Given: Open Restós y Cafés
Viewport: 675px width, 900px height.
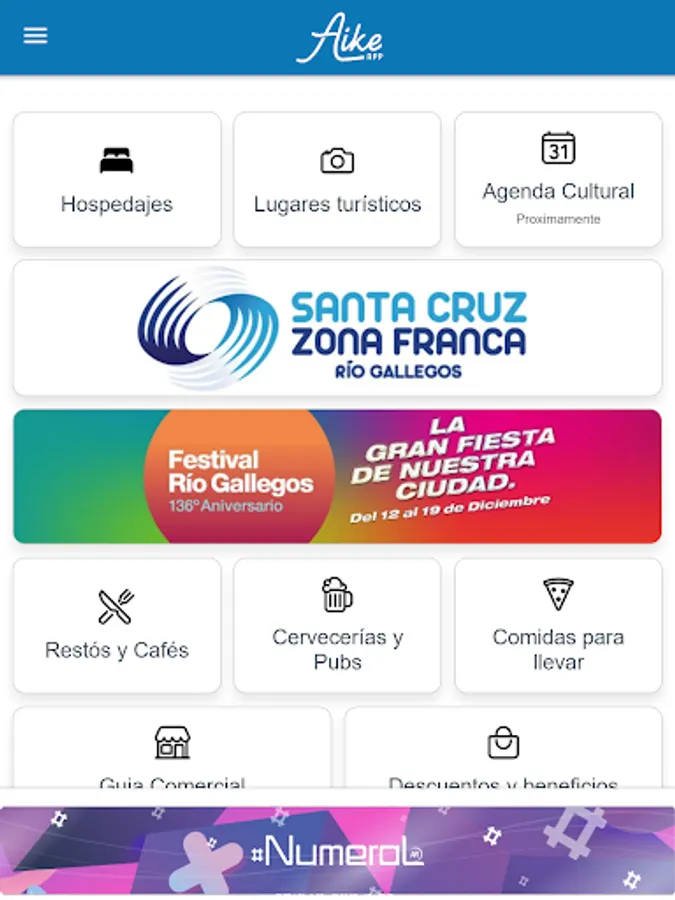Looking at the screenshot, I should tap(117, 626).
